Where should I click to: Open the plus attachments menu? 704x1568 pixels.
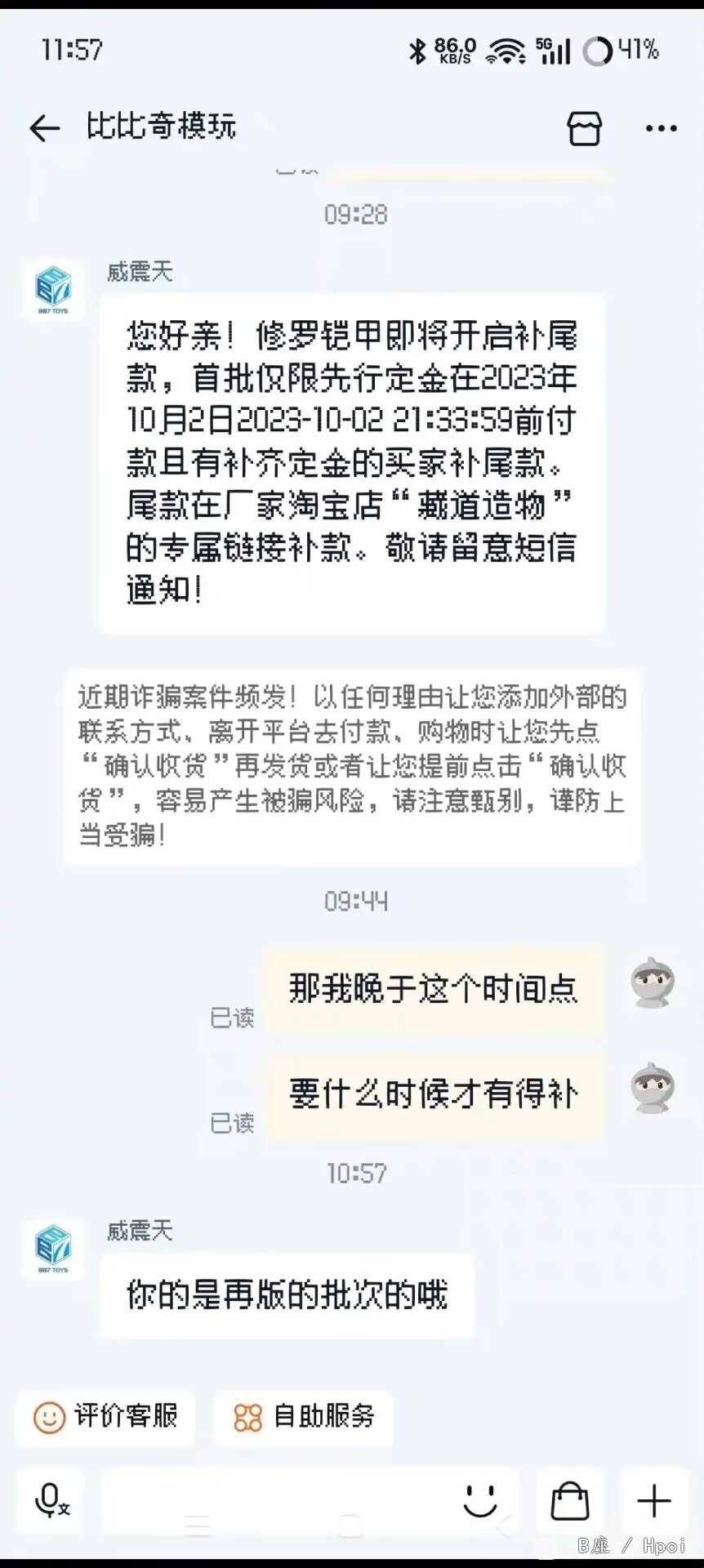653,1500
